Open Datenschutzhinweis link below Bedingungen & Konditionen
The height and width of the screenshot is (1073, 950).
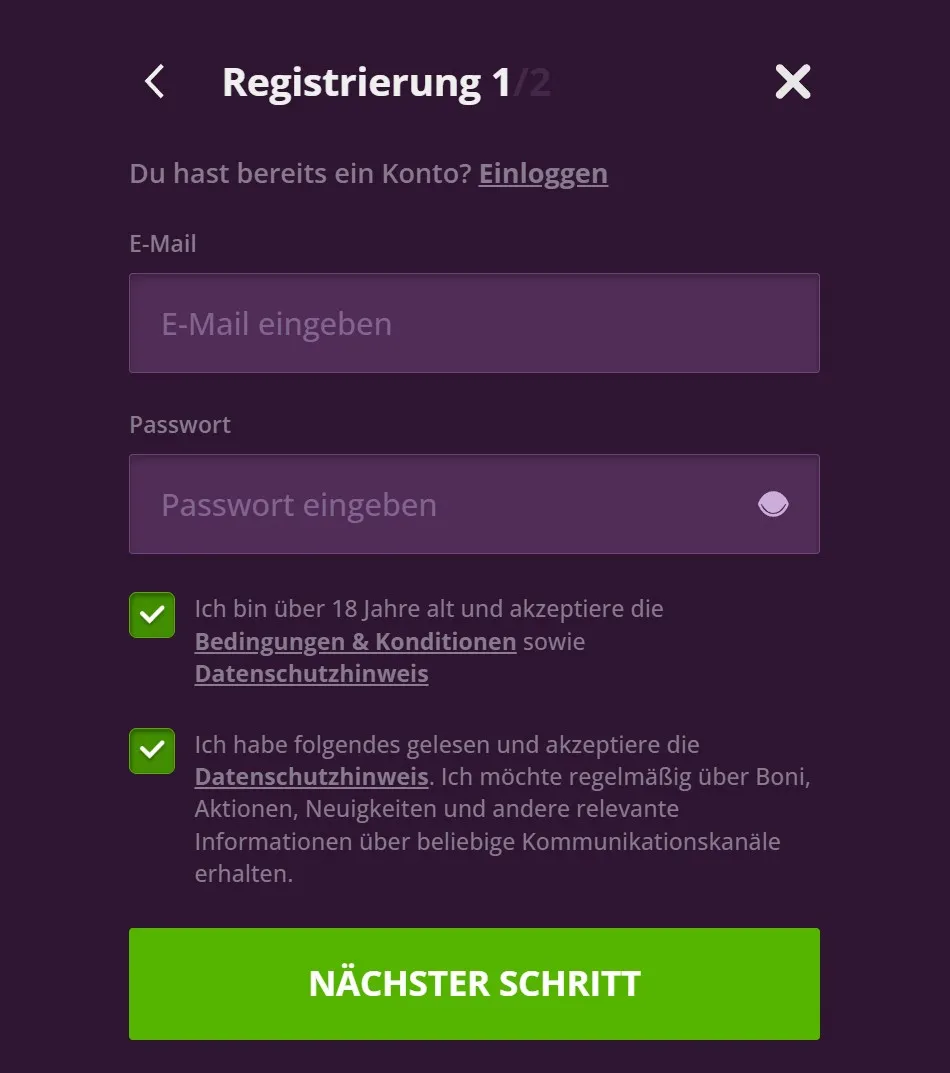[311, 674]
